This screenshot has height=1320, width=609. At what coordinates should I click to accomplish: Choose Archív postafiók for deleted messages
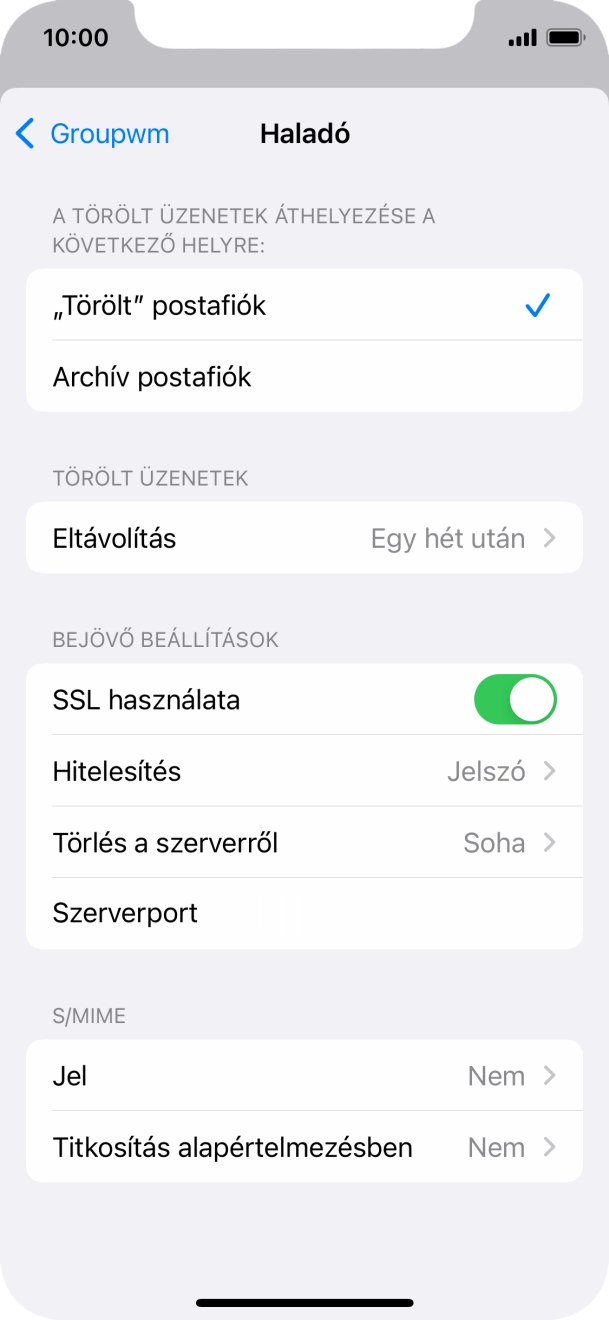(x=303, y=377)
